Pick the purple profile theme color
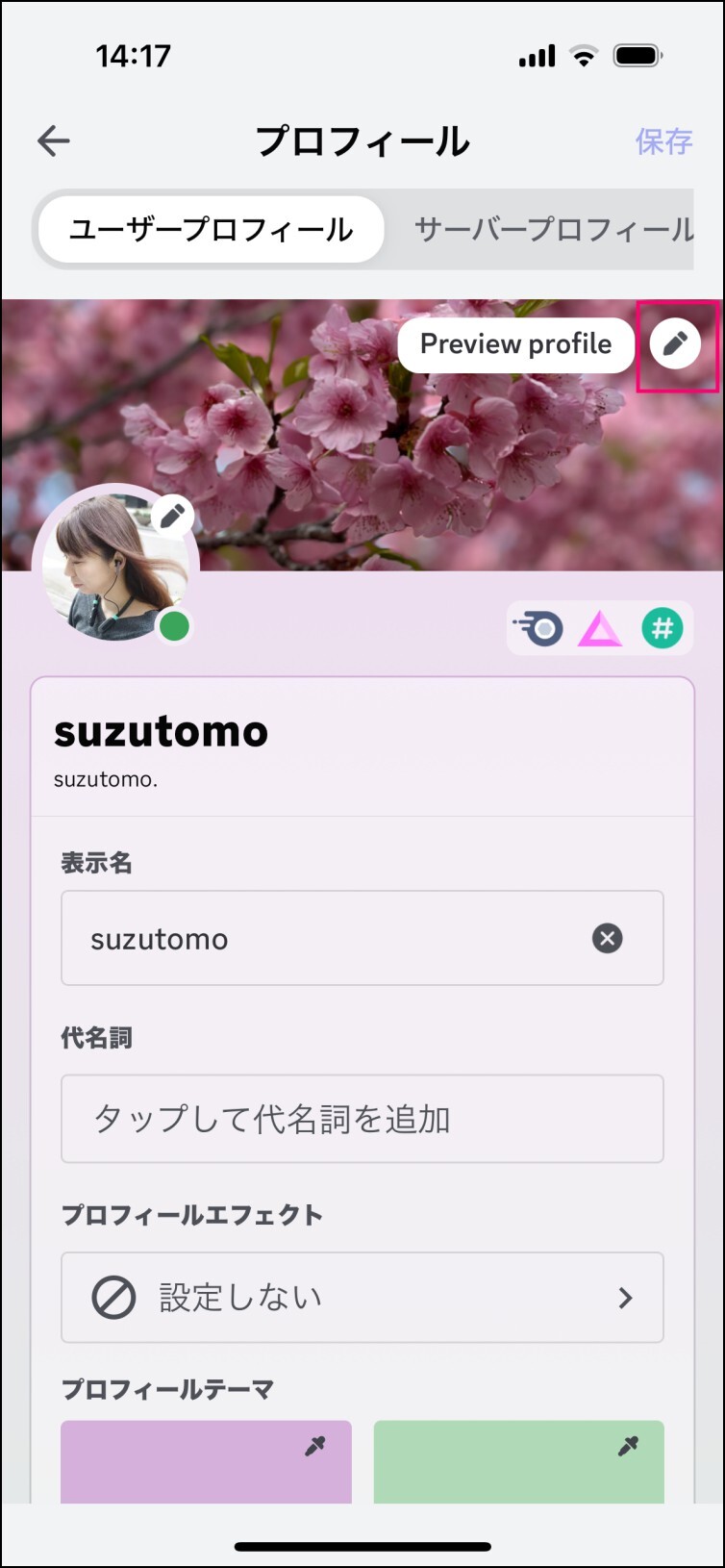Screen dimensions: 725x1568 point(206,1462)
